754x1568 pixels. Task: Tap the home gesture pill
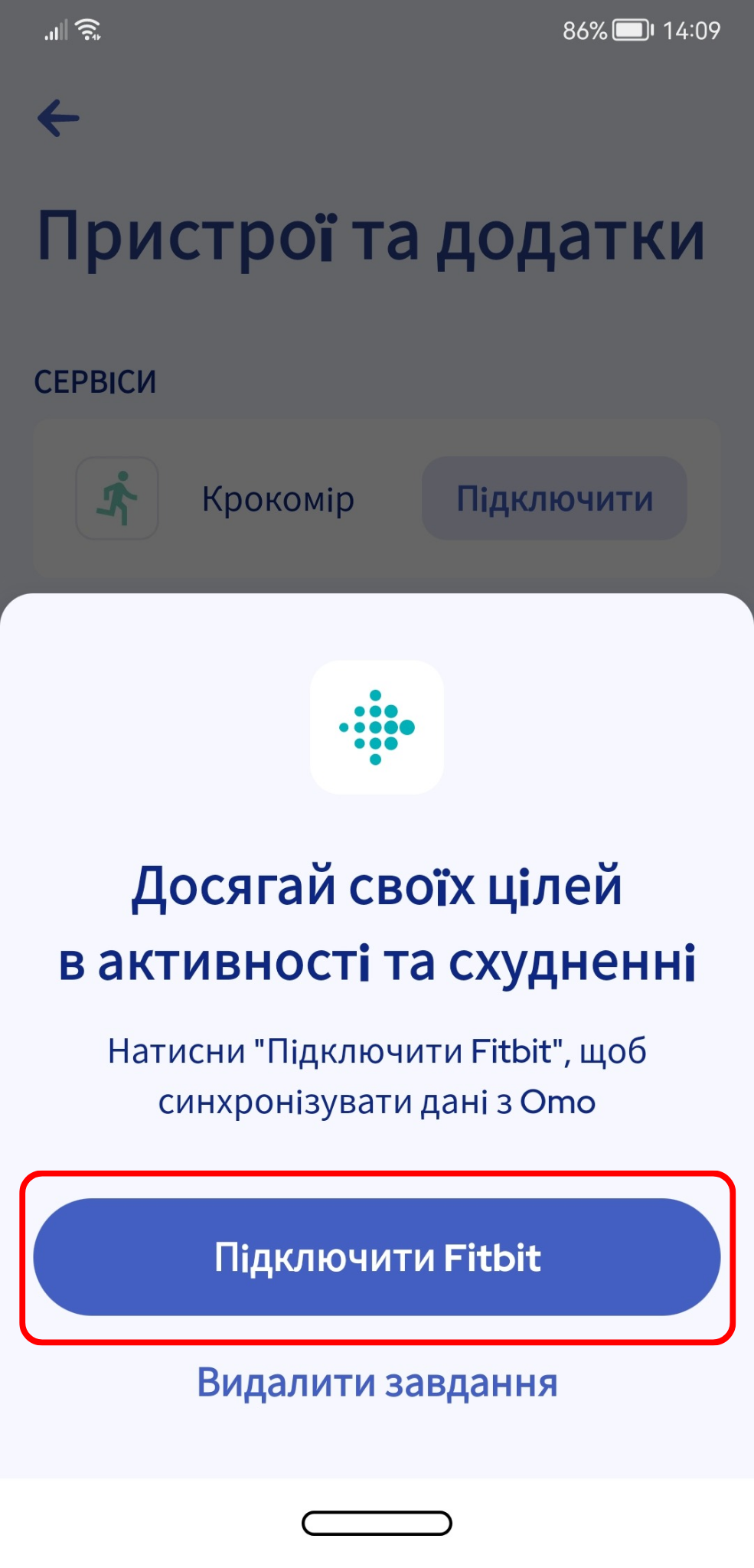(x=377, y=1523)
